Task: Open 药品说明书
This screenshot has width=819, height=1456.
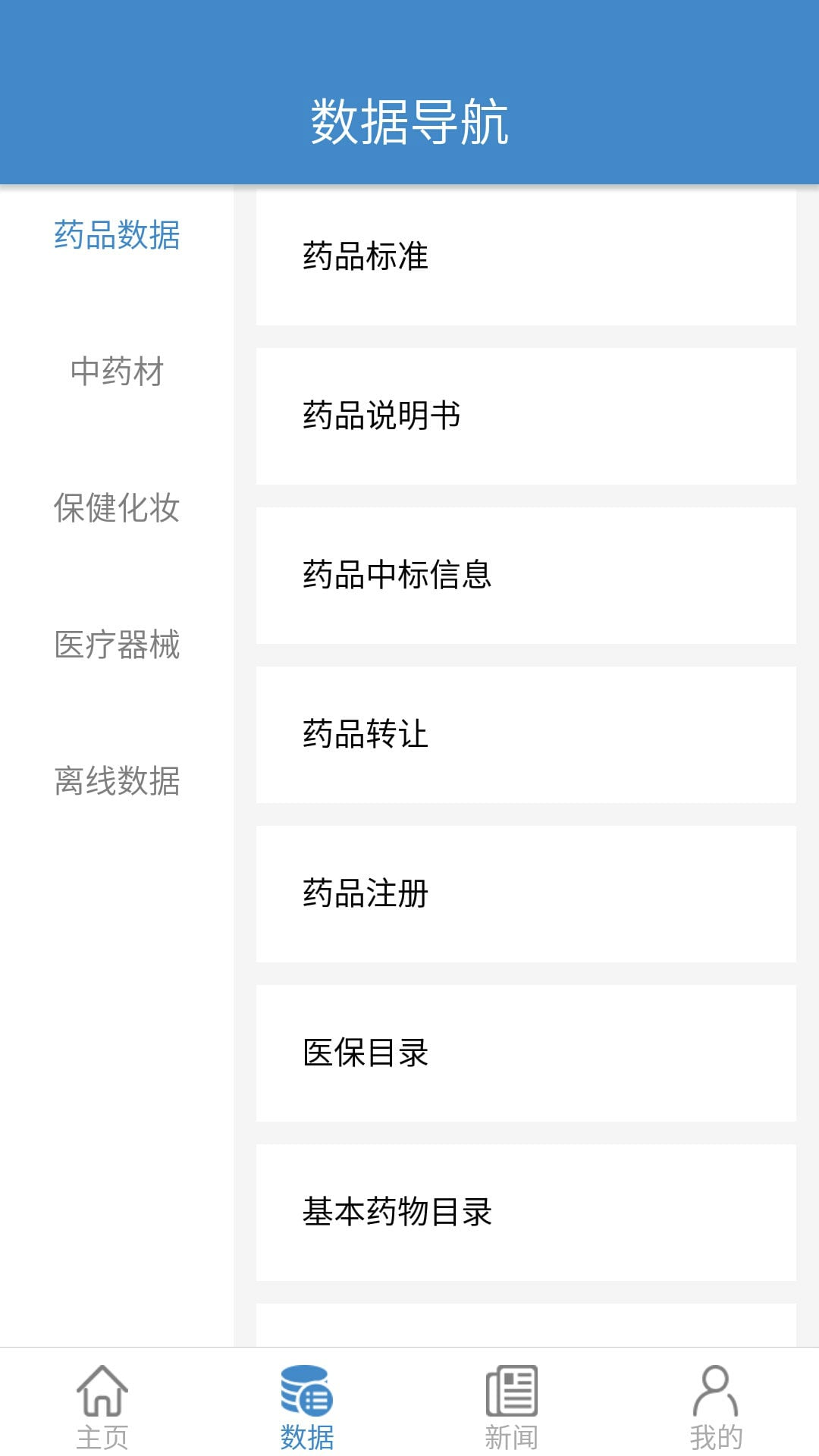Action: (526, 416)
